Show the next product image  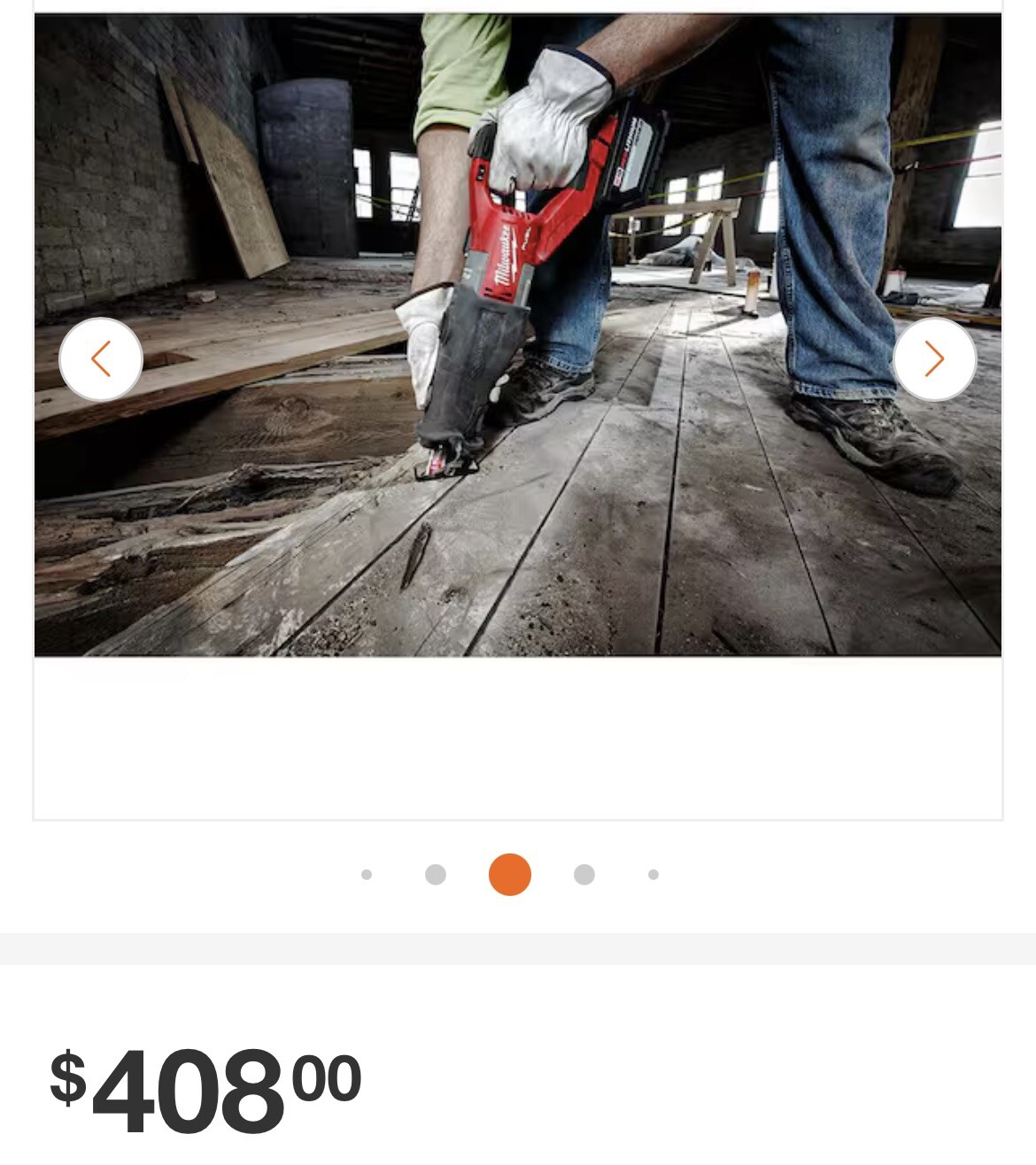point(934,359)
